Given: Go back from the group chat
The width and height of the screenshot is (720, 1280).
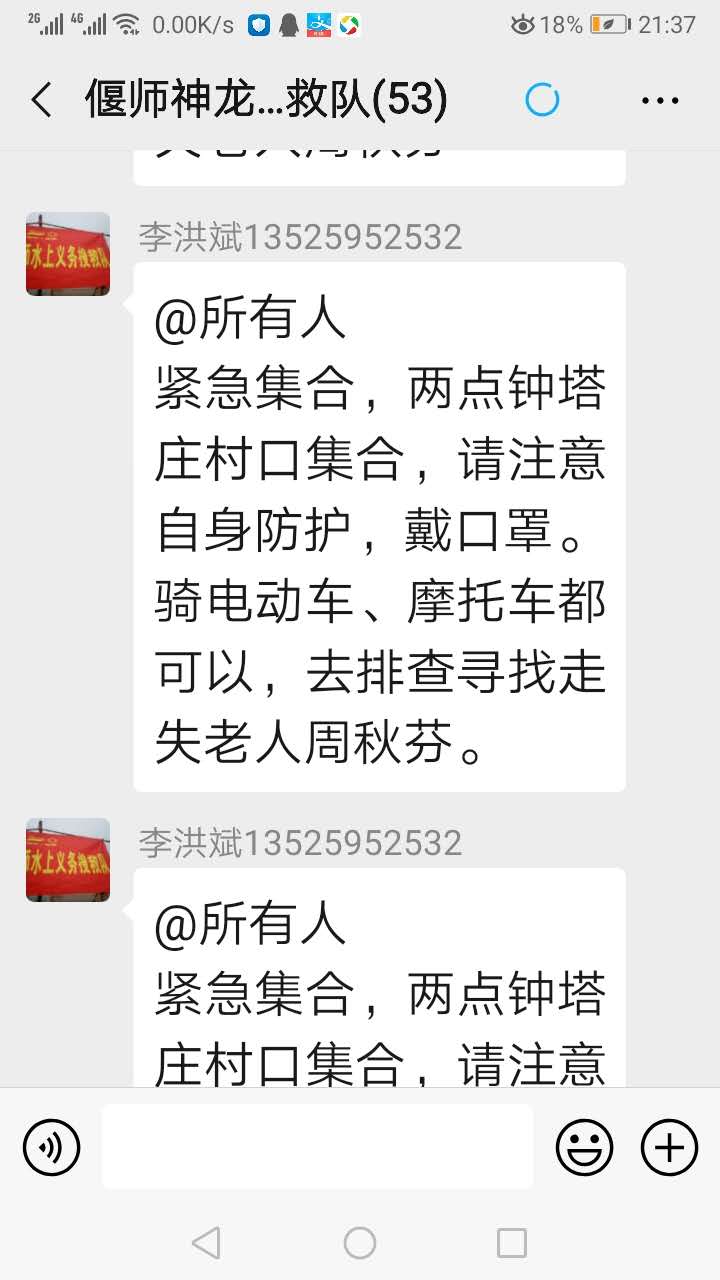Looking at the screenshot, I should tap(42, 100).
